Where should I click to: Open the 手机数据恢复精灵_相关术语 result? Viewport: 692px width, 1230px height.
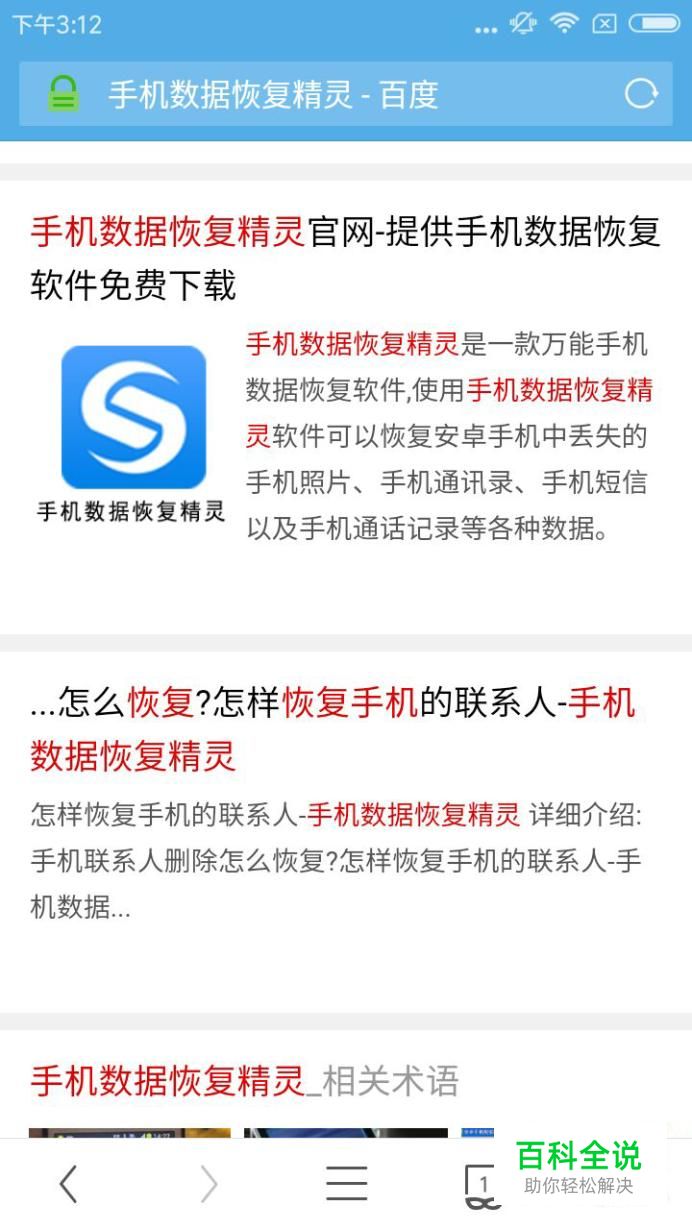point(245,1080)
